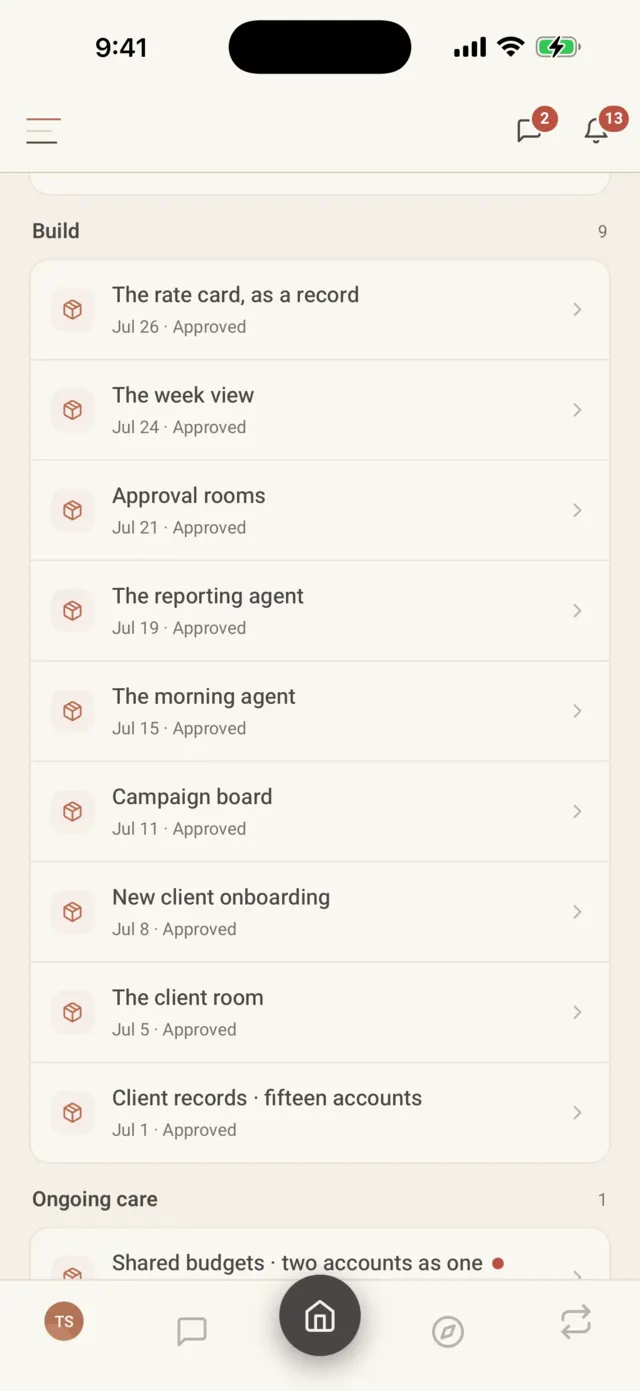Open the hamburger drawer menu
The height and width of the screenshot is (1391, 640).
43,131
